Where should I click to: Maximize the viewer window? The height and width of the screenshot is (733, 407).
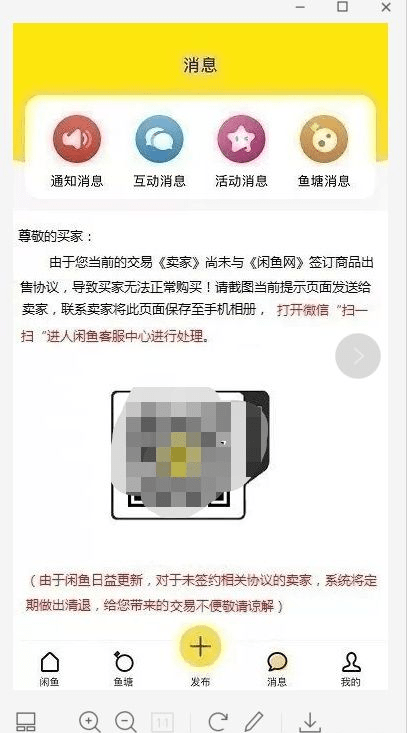pyautogui.click(x=343, y=6)
